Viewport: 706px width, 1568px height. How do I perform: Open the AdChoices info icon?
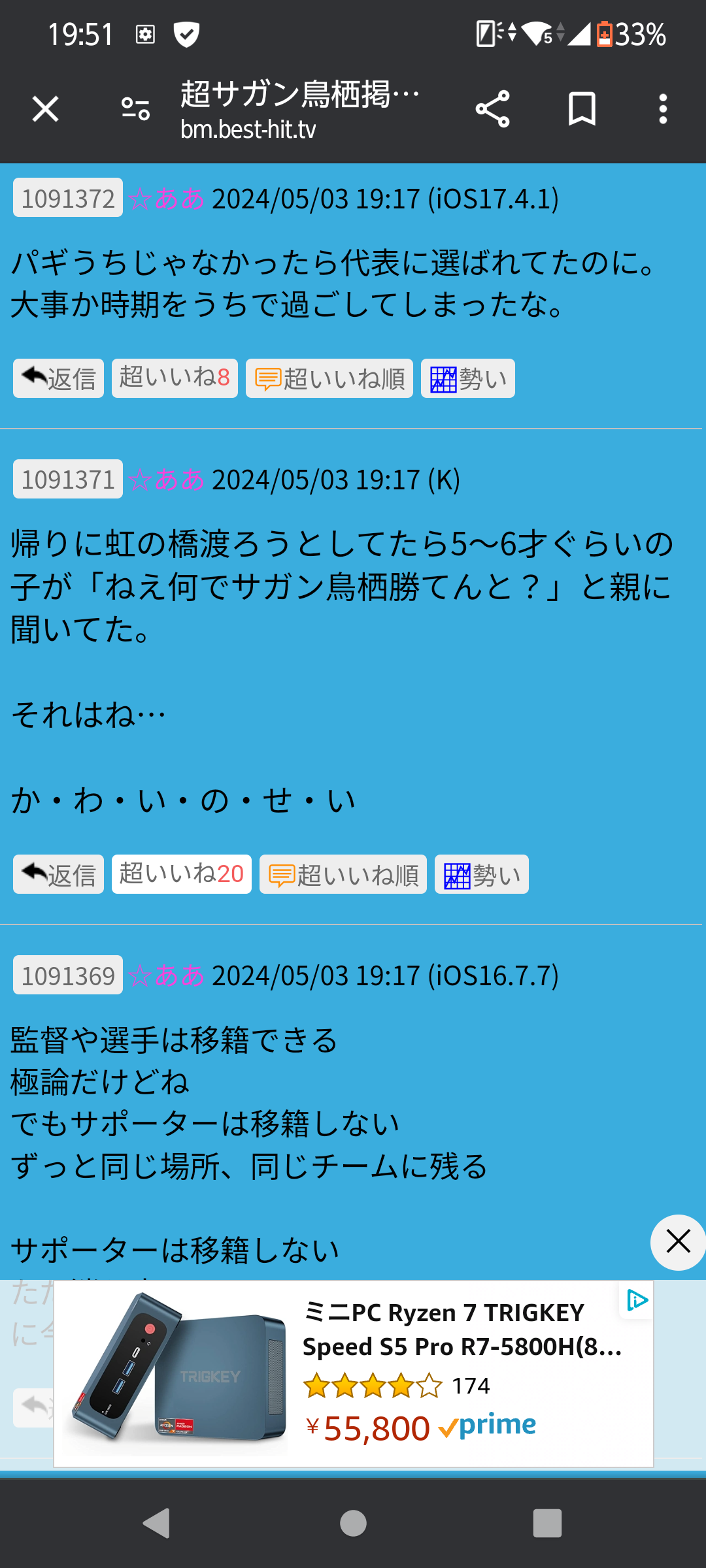tap(637, 1300)
